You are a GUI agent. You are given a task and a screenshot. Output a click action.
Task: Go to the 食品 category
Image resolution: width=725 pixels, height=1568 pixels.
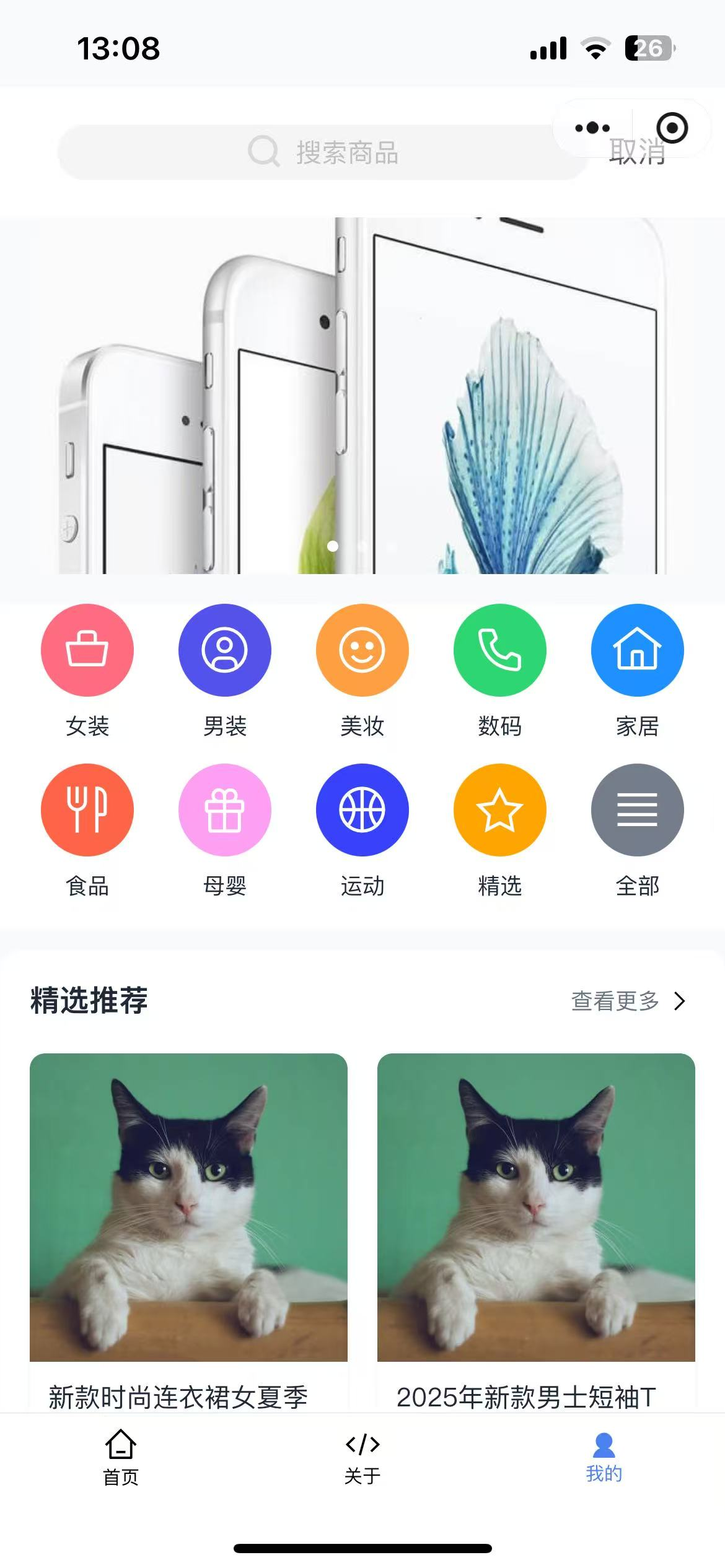coord(87,810)
